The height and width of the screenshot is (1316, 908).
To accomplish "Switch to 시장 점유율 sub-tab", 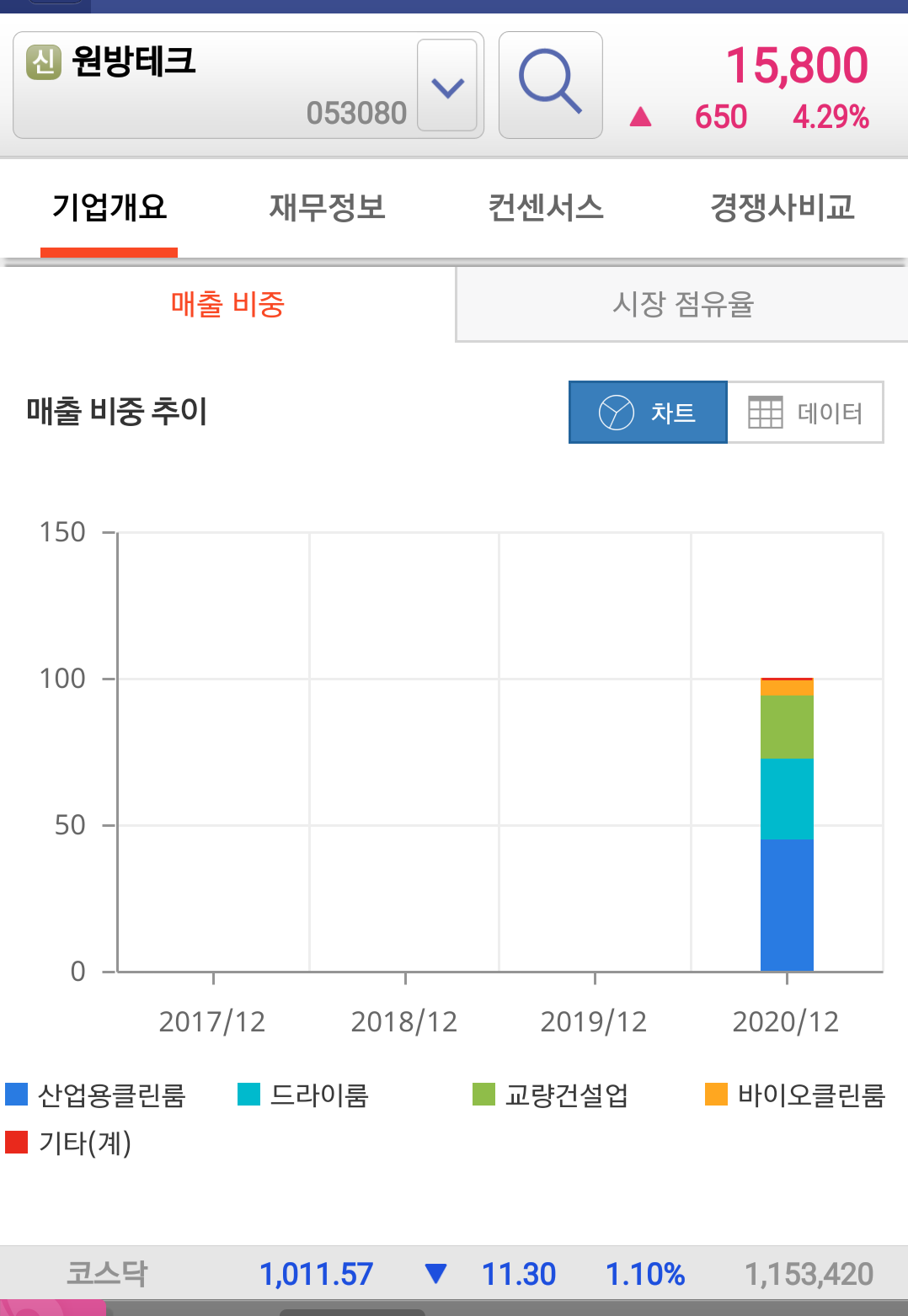I will pyautogui.click(x=682, y=304).
